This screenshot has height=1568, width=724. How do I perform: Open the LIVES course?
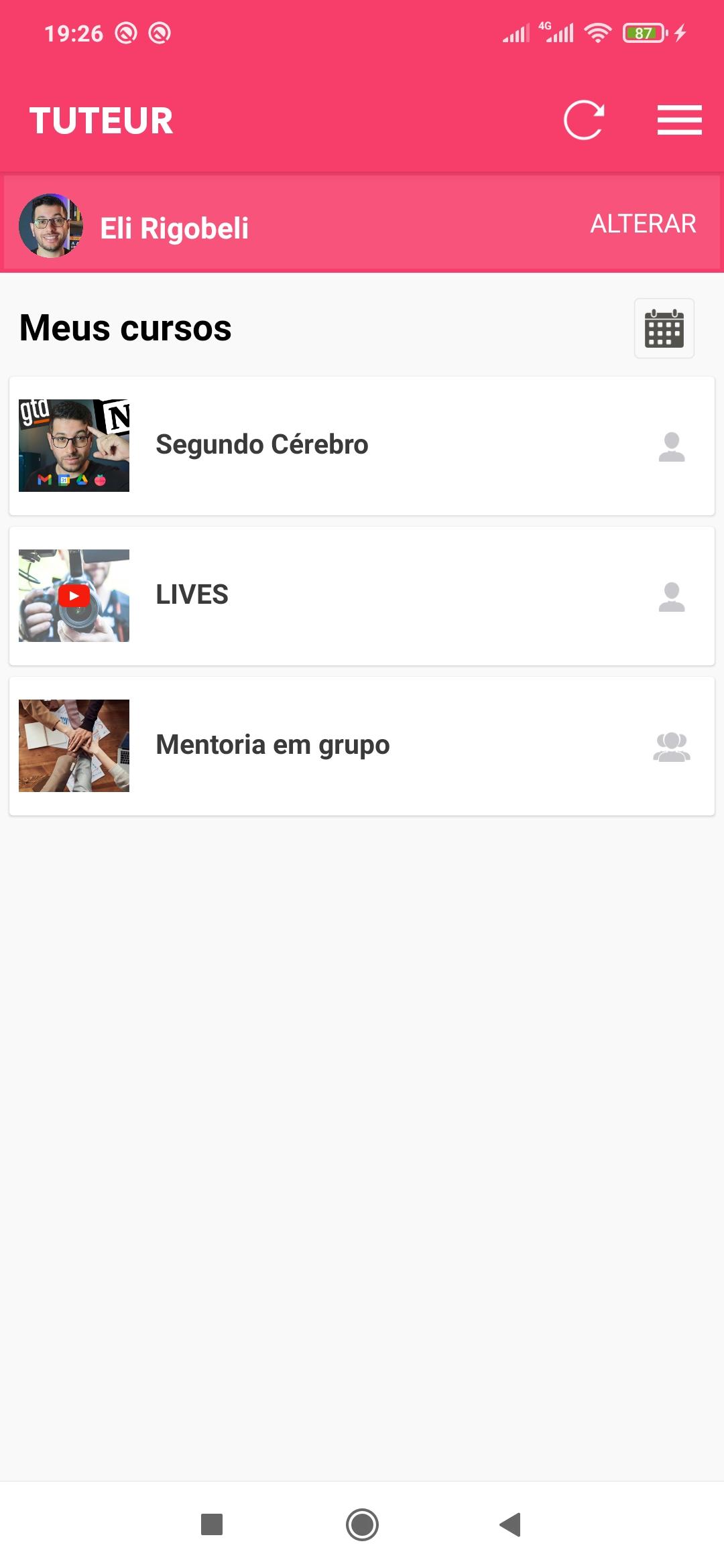(x=362, y=596)
